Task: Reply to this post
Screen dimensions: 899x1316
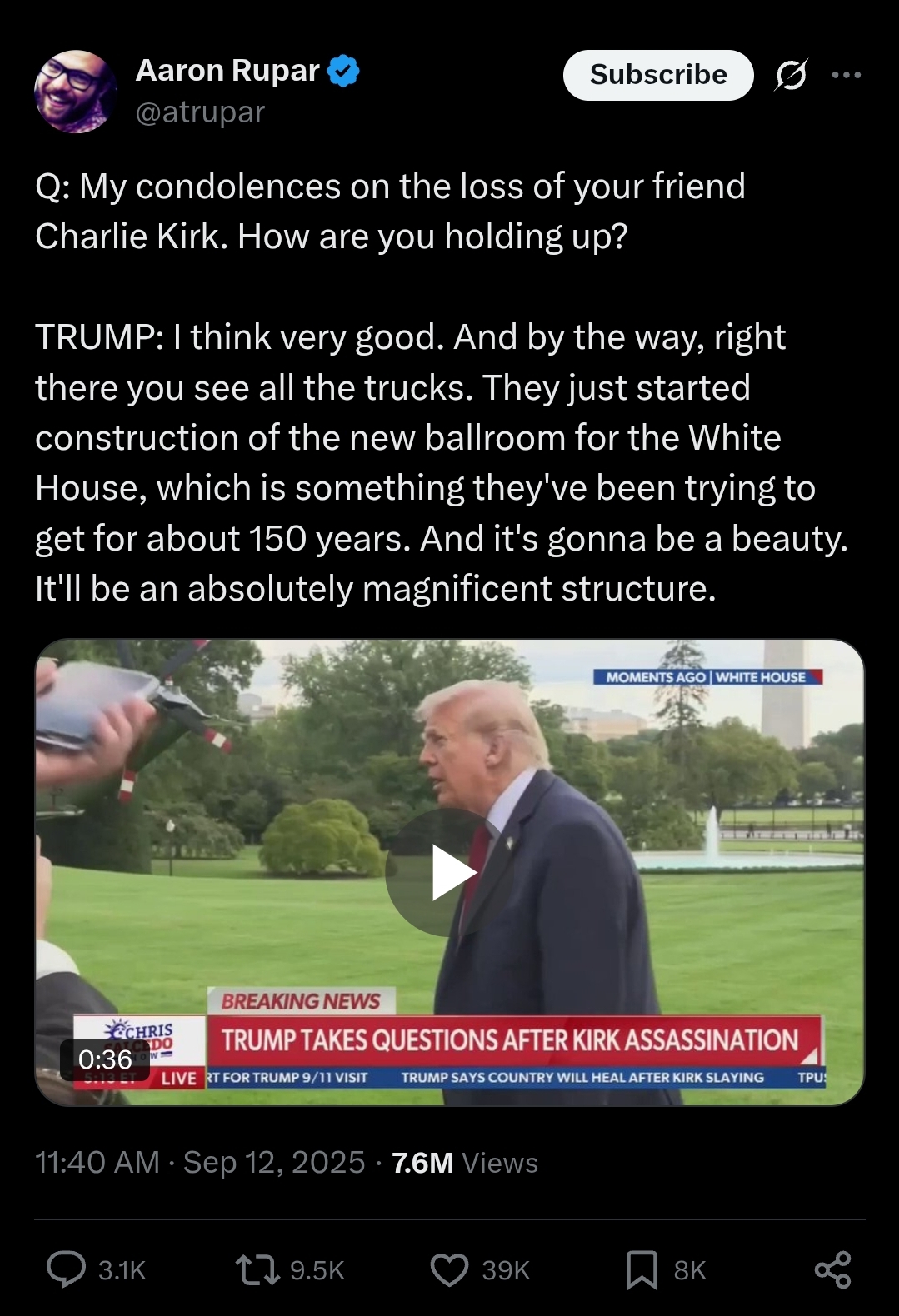Action: coord(67,1269)
